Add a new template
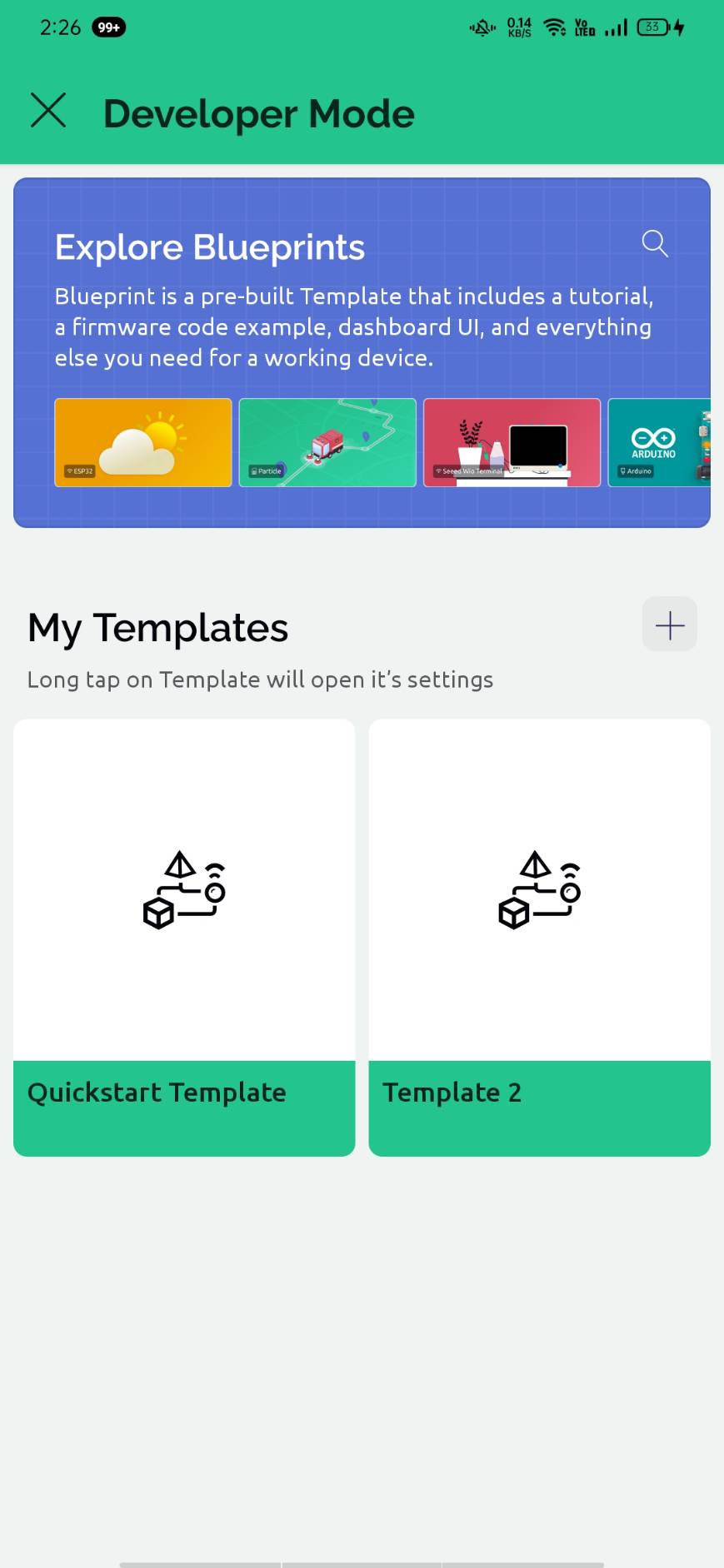Image resolution: width=724 pixels, height=1568 pixels. (670, 625)
